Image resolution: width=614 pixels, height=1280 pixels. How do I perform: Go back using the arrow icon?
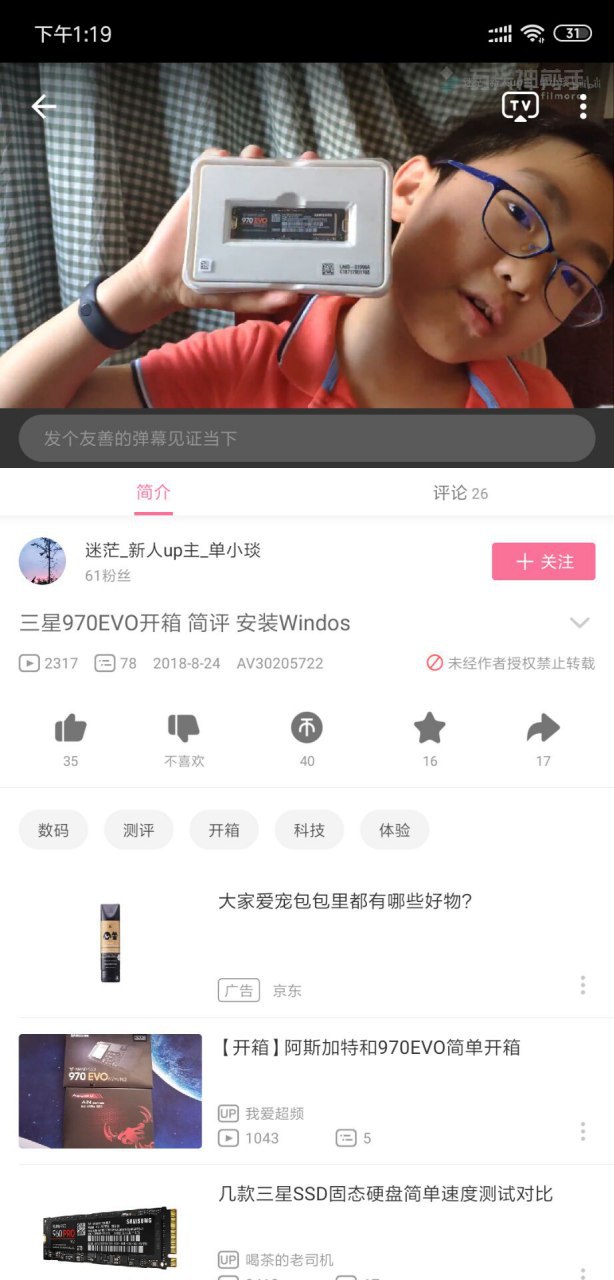tap(43, 106)
